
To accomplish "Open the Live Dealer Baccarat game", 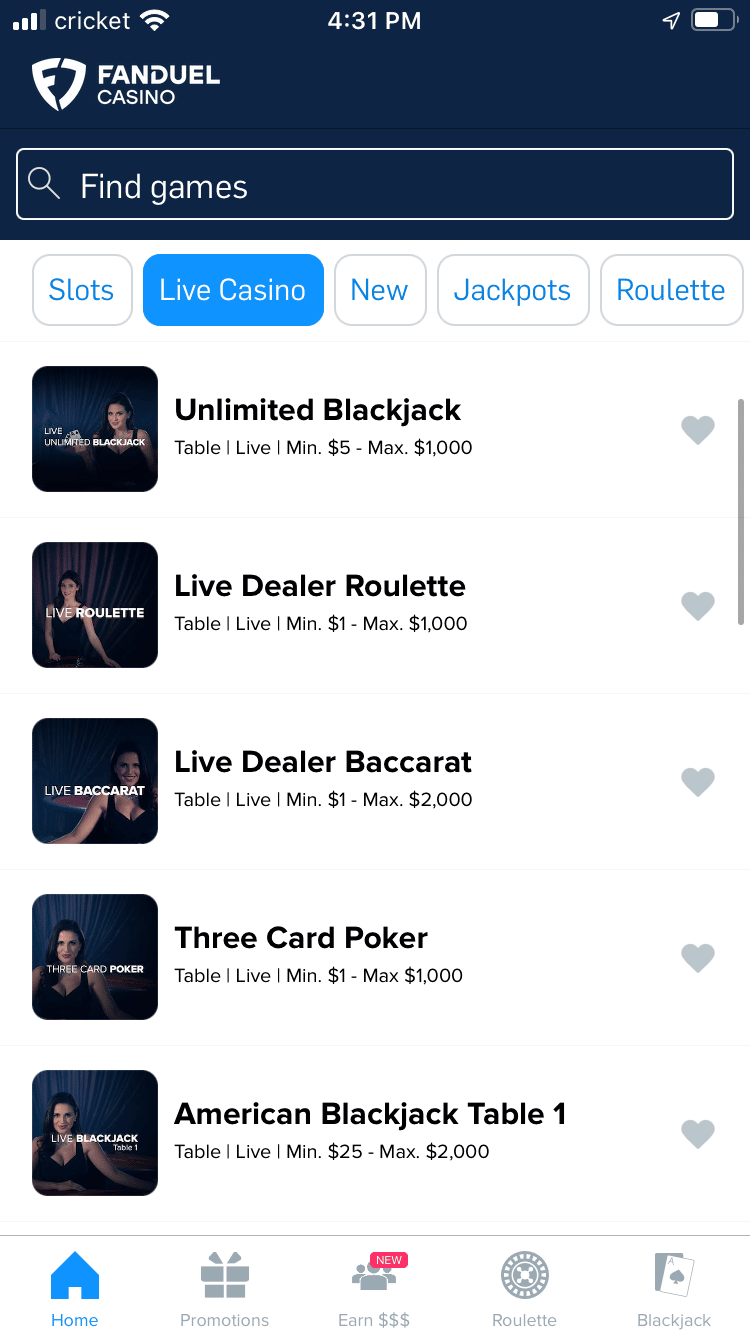I will click(x=323, y=781).
